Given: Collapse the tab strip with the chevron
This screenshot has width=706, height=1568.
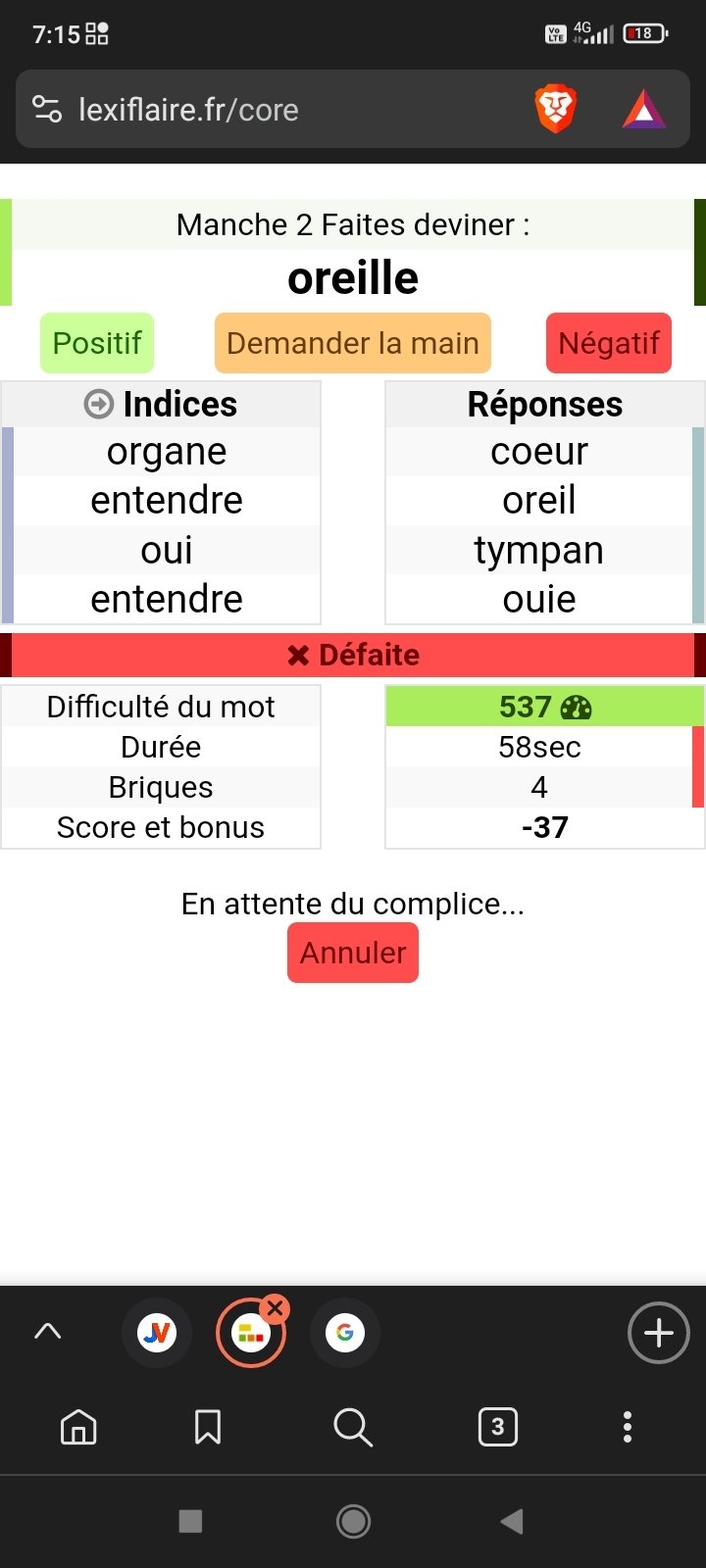Looking at the screenshot, I should point(48,1331).
